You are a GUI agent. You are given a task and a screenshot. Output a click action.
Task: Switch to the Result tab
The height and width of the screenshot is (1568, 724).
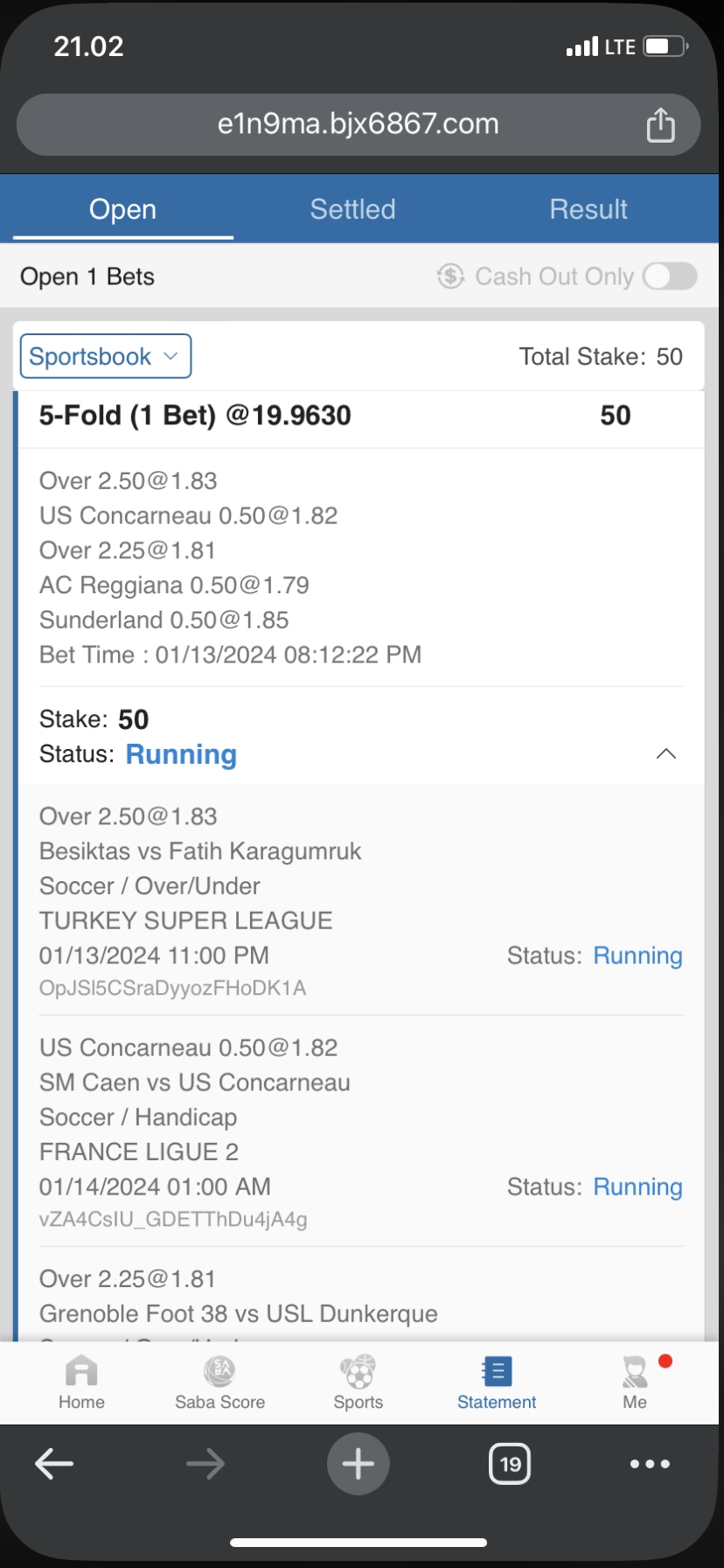[x=588, y=209]
